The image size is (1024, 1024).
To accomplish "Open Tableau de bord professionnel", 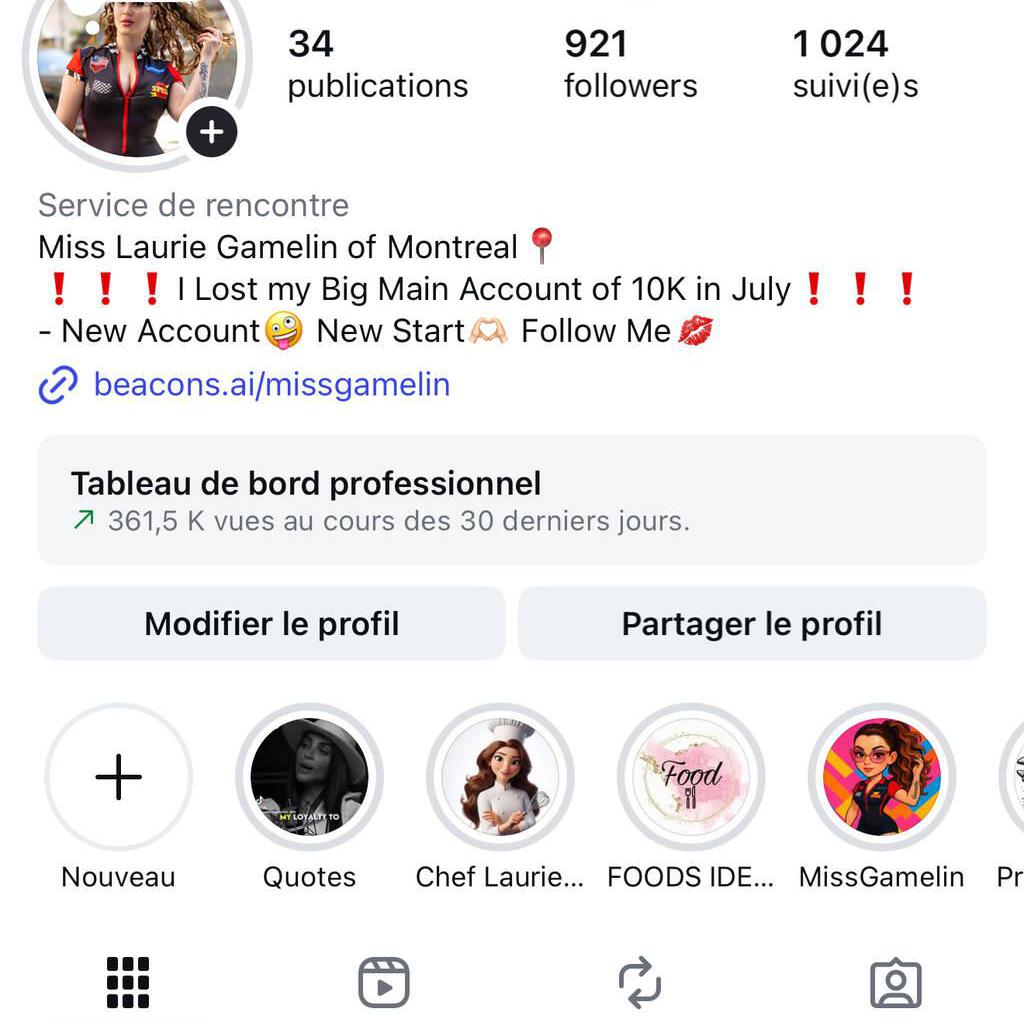I will click(511, 500).
